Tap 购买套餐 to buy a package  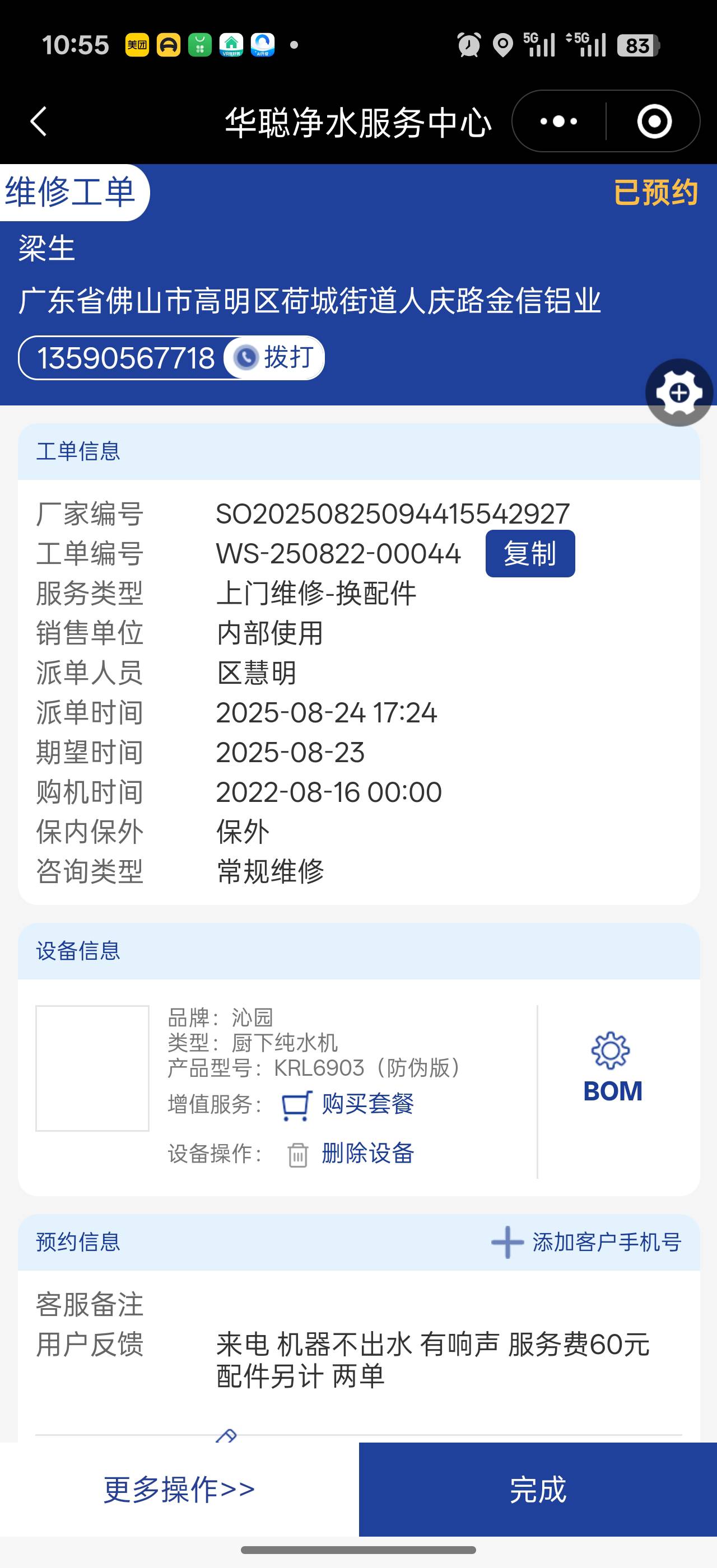[x=367, y=1104]
